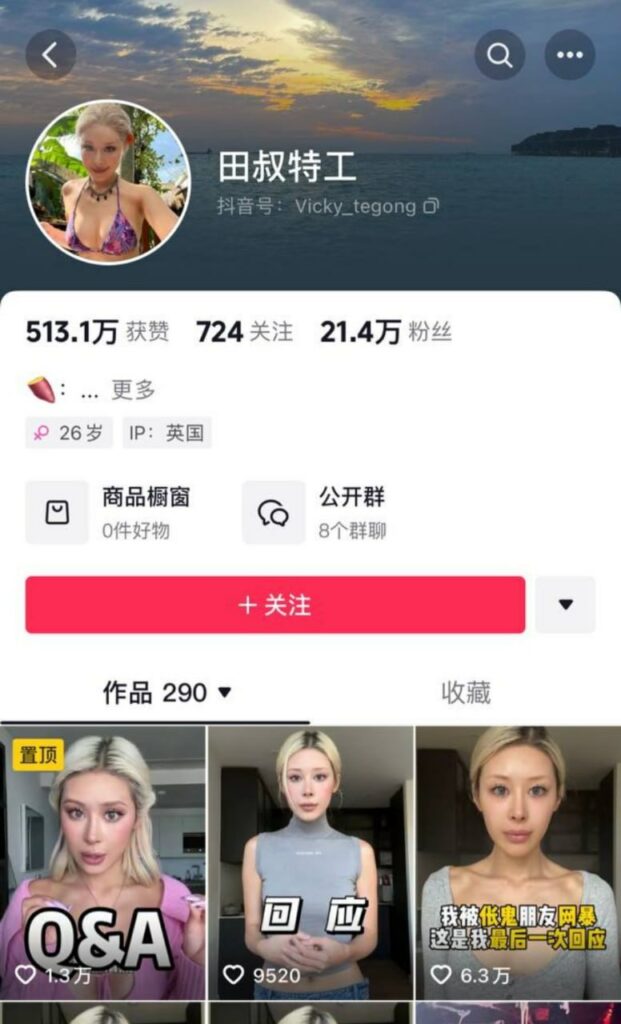The width and height of the screenshot is (621, 1024).
Task: Expand the bio with 更多
Action: click(x=133, y=389)
